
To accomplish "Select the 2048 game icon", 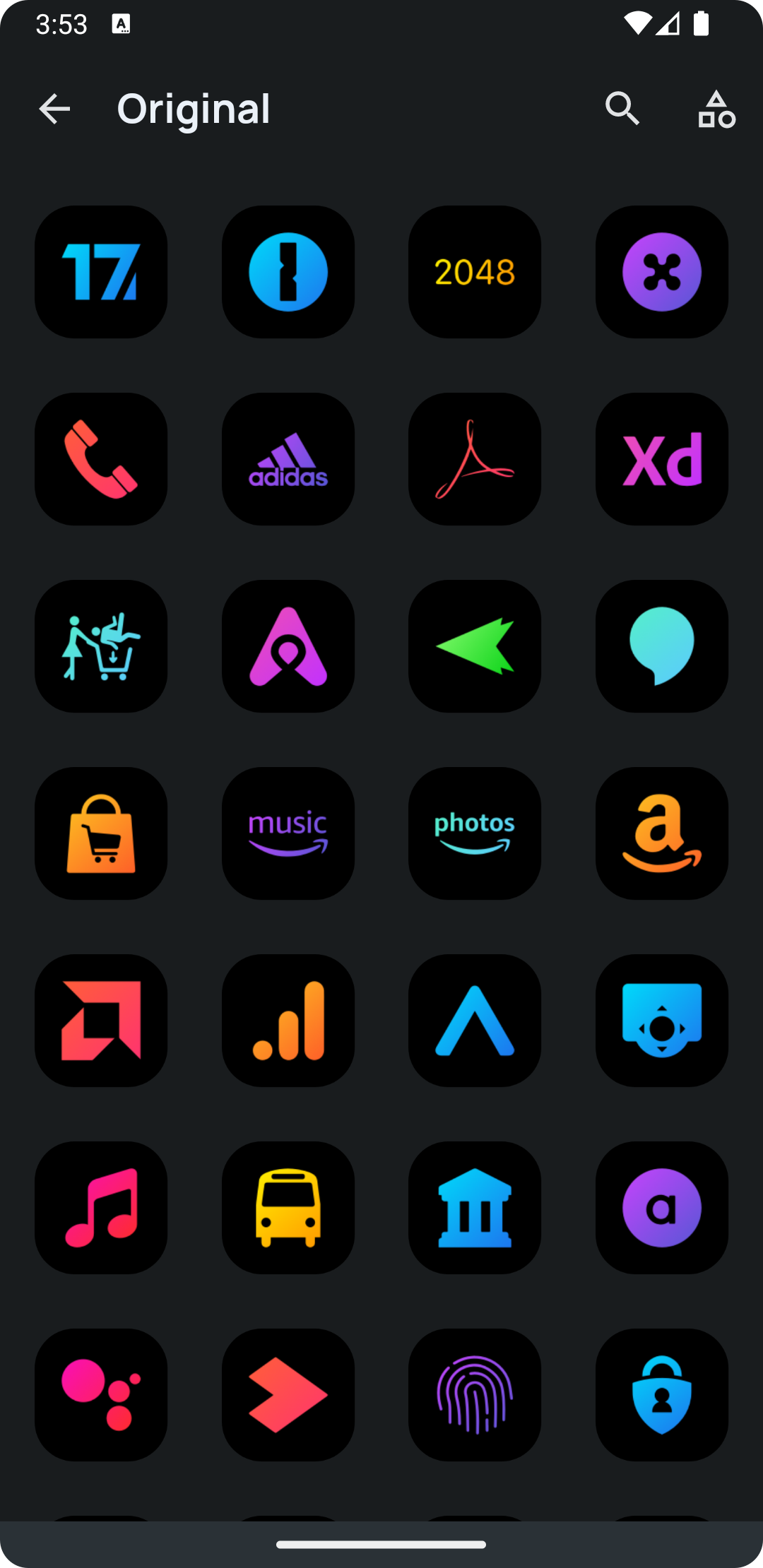I will click(x=474, y=272).
